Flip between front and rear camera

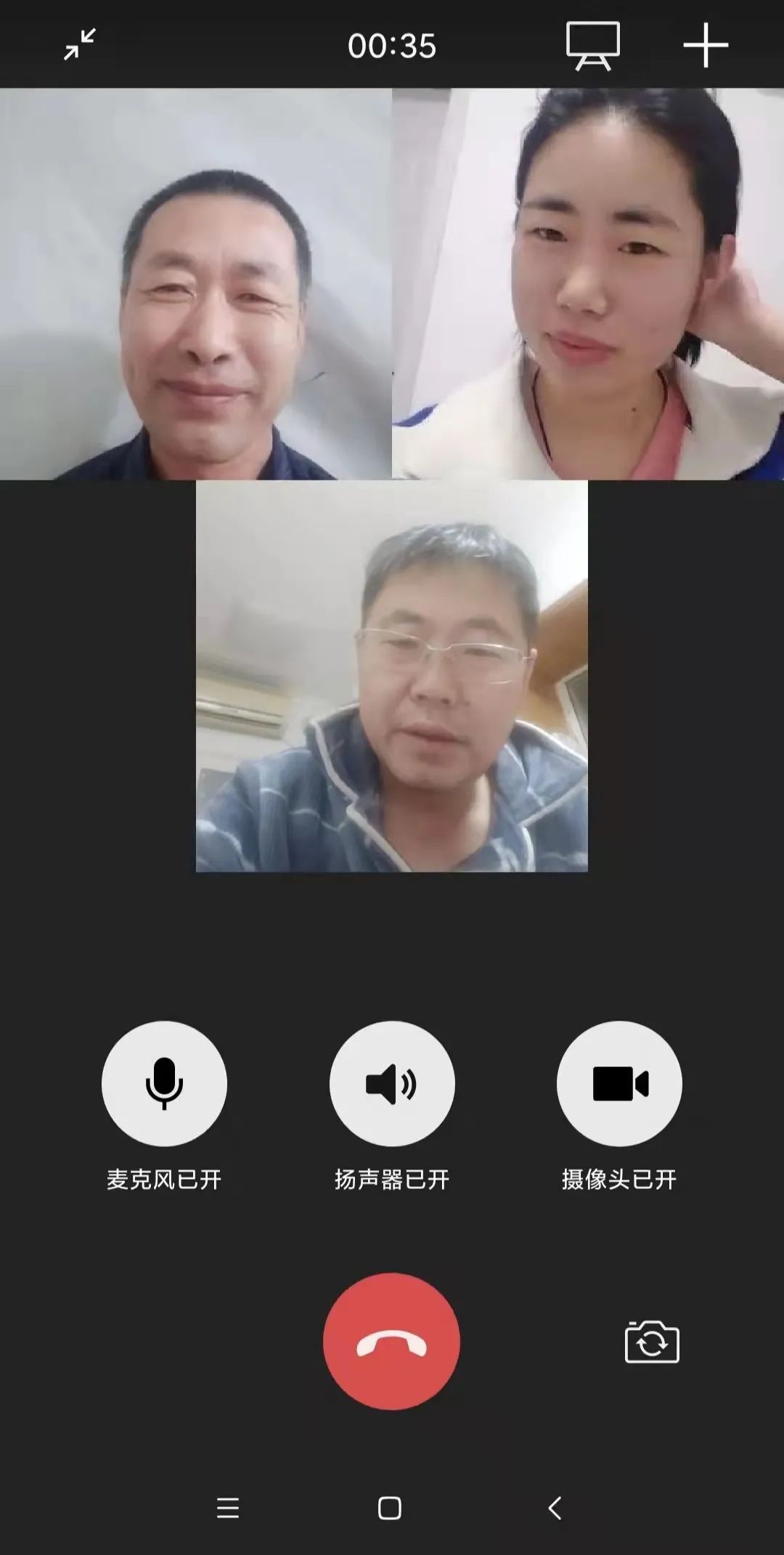coord(652,1342)
